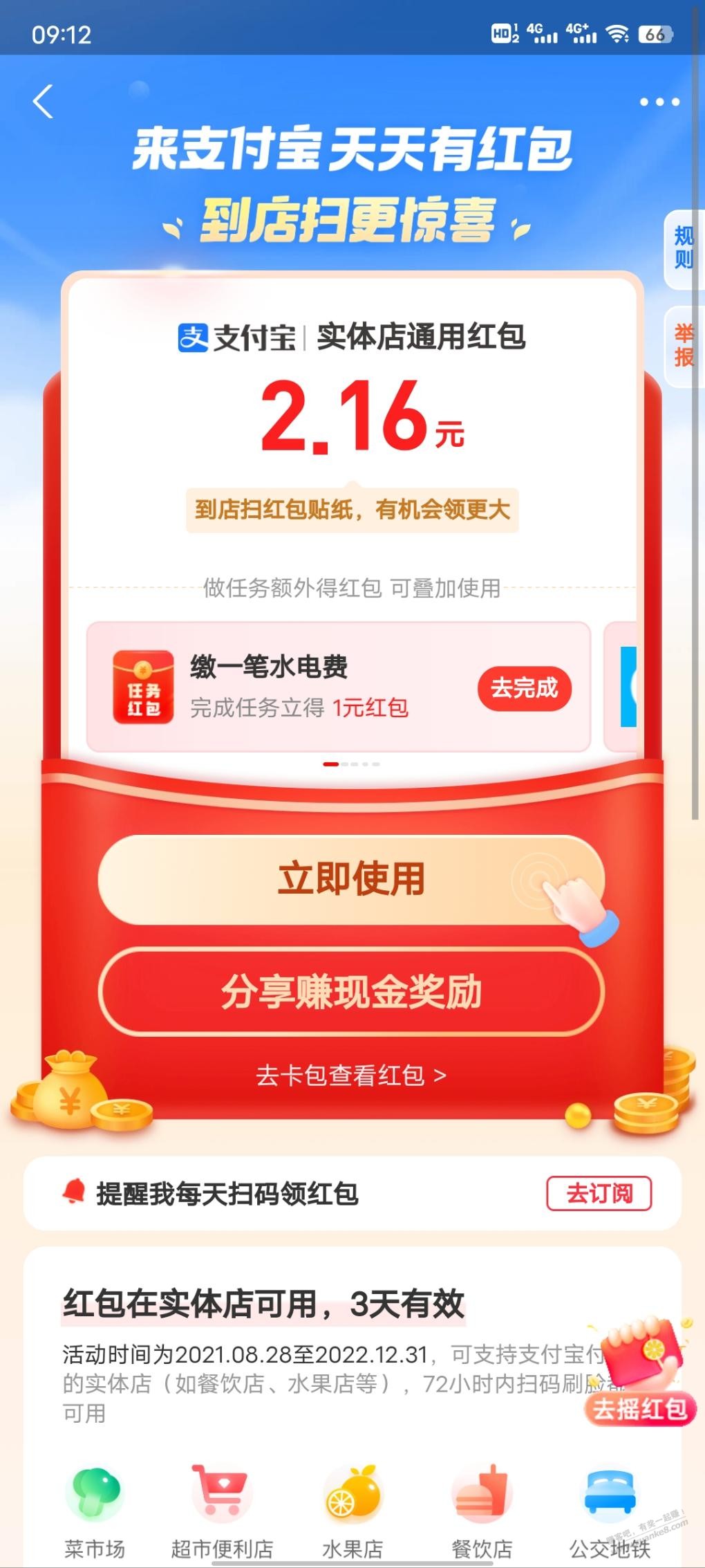Image resolution: width=705 pixels, height=1568 pixels.
Task: Open 去卡包查看红包 link
Action: tap(351, 1076)
